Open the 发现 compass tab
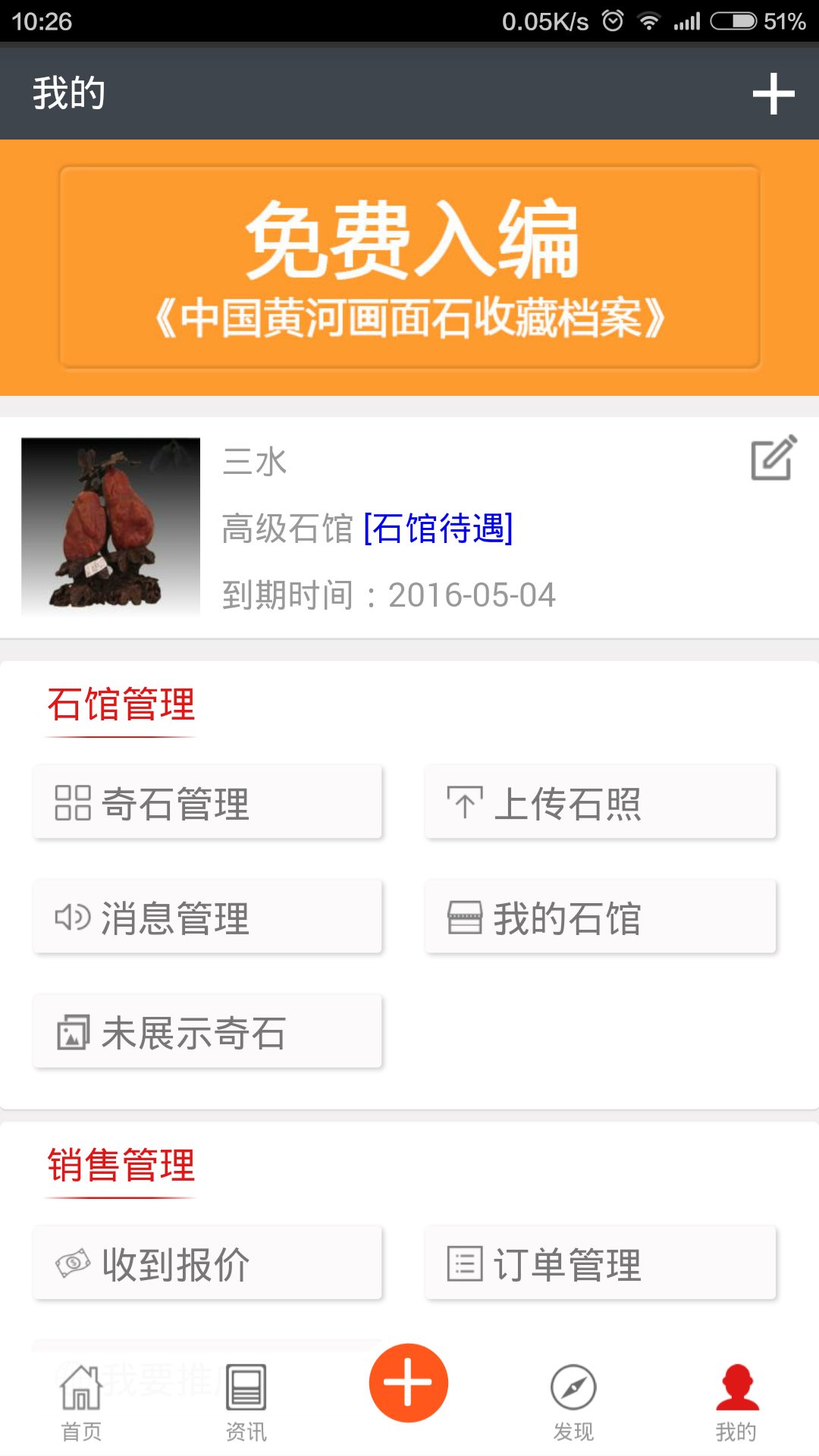This screenshot has height=1456, width=819. coord(573,1399)
